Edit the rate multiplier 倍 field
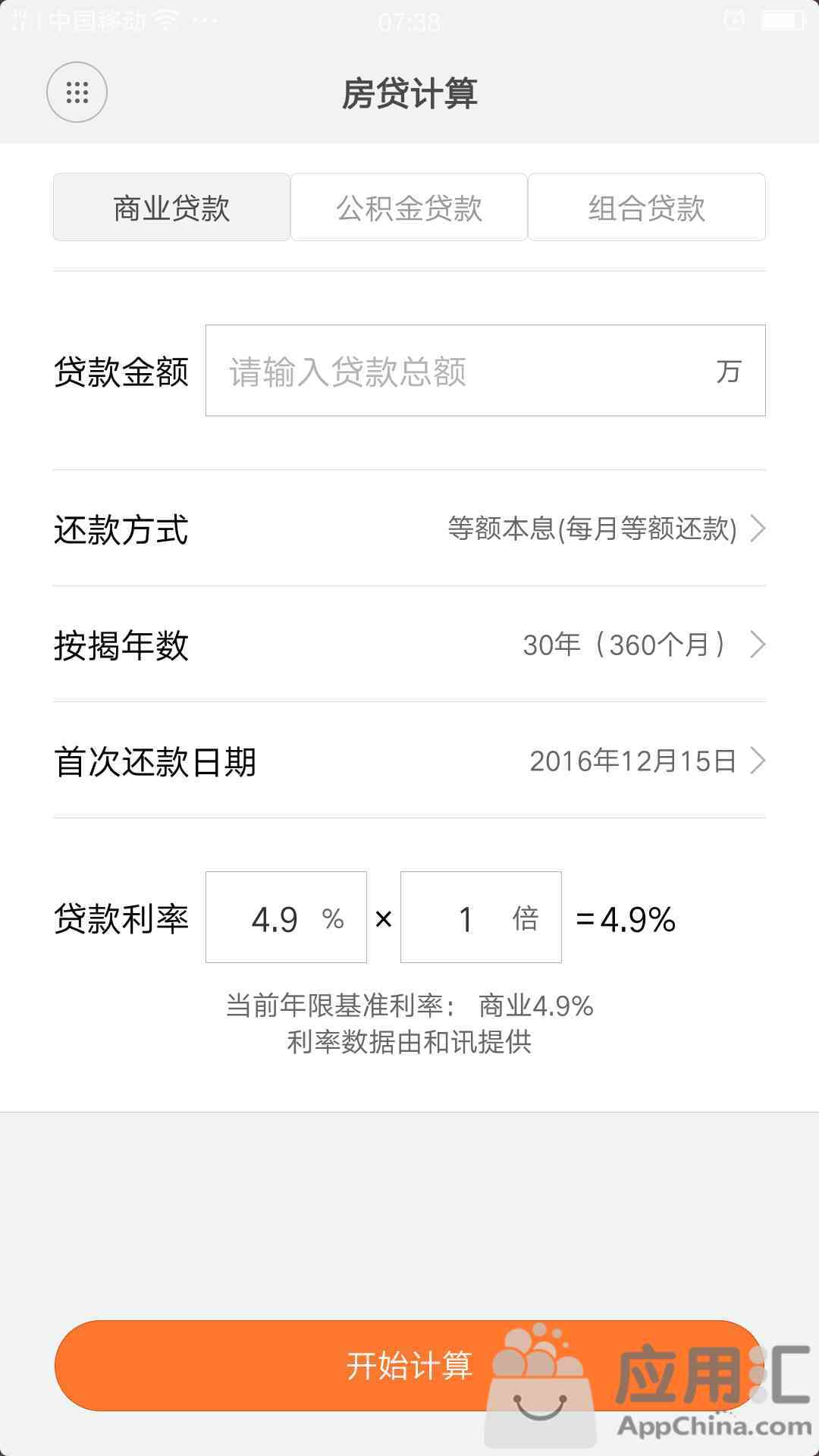This screenshot has height=1456, width=819. click(481, 918)
